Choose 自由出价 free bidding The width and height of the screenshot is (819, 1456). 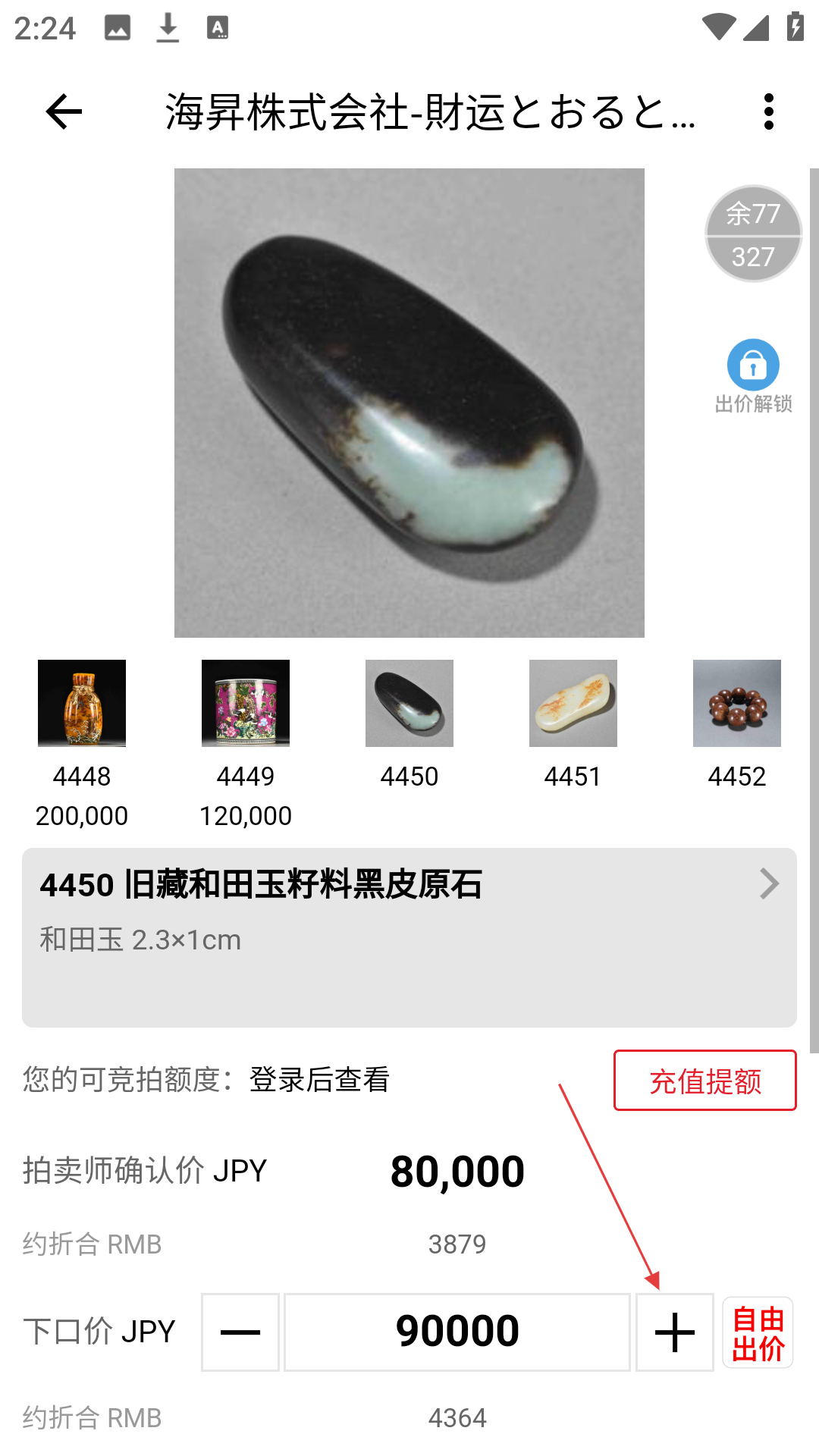758,1332
